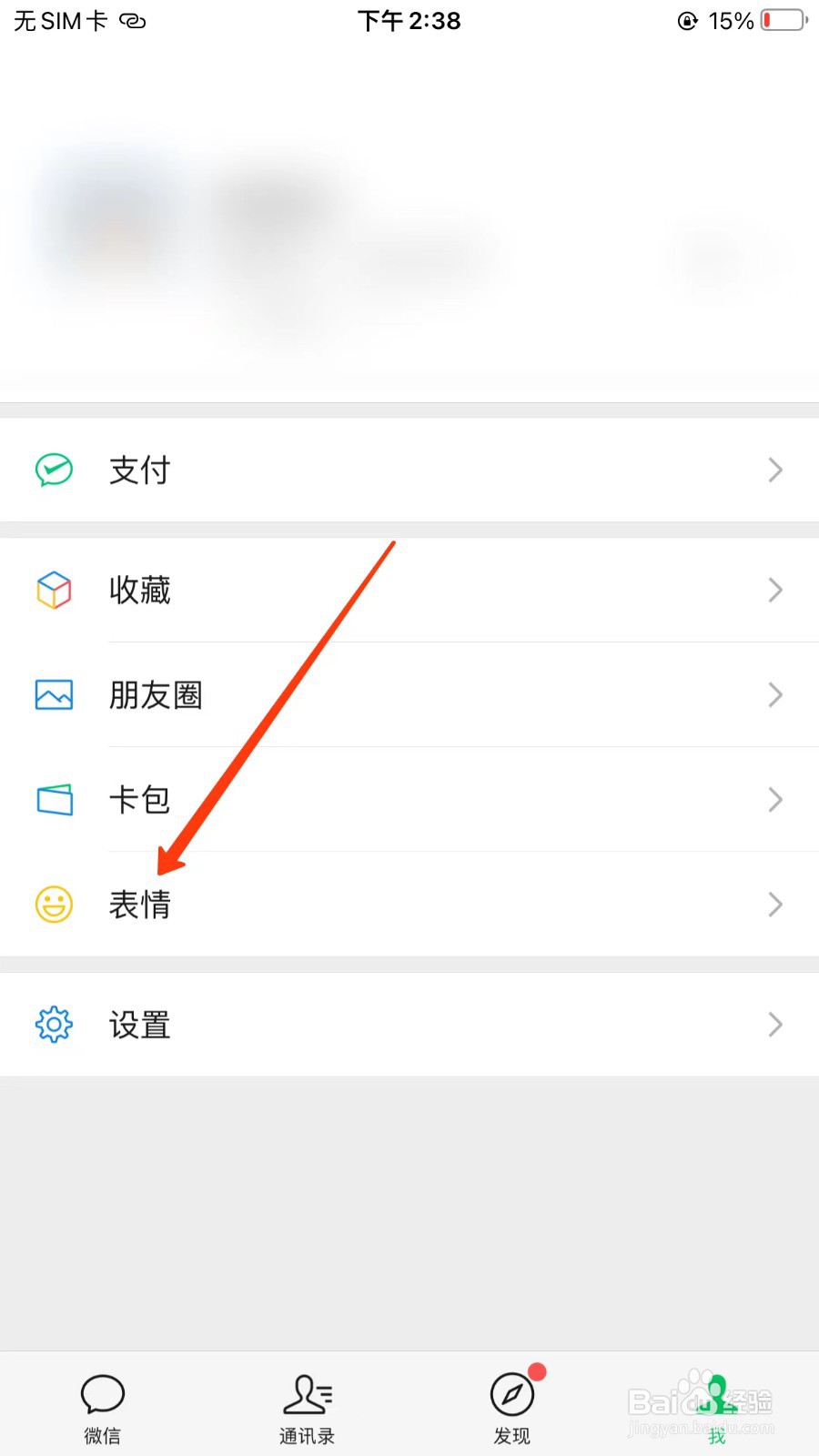Select the 支付 payment icon
Screen dimensions: 819x1456
54,470
